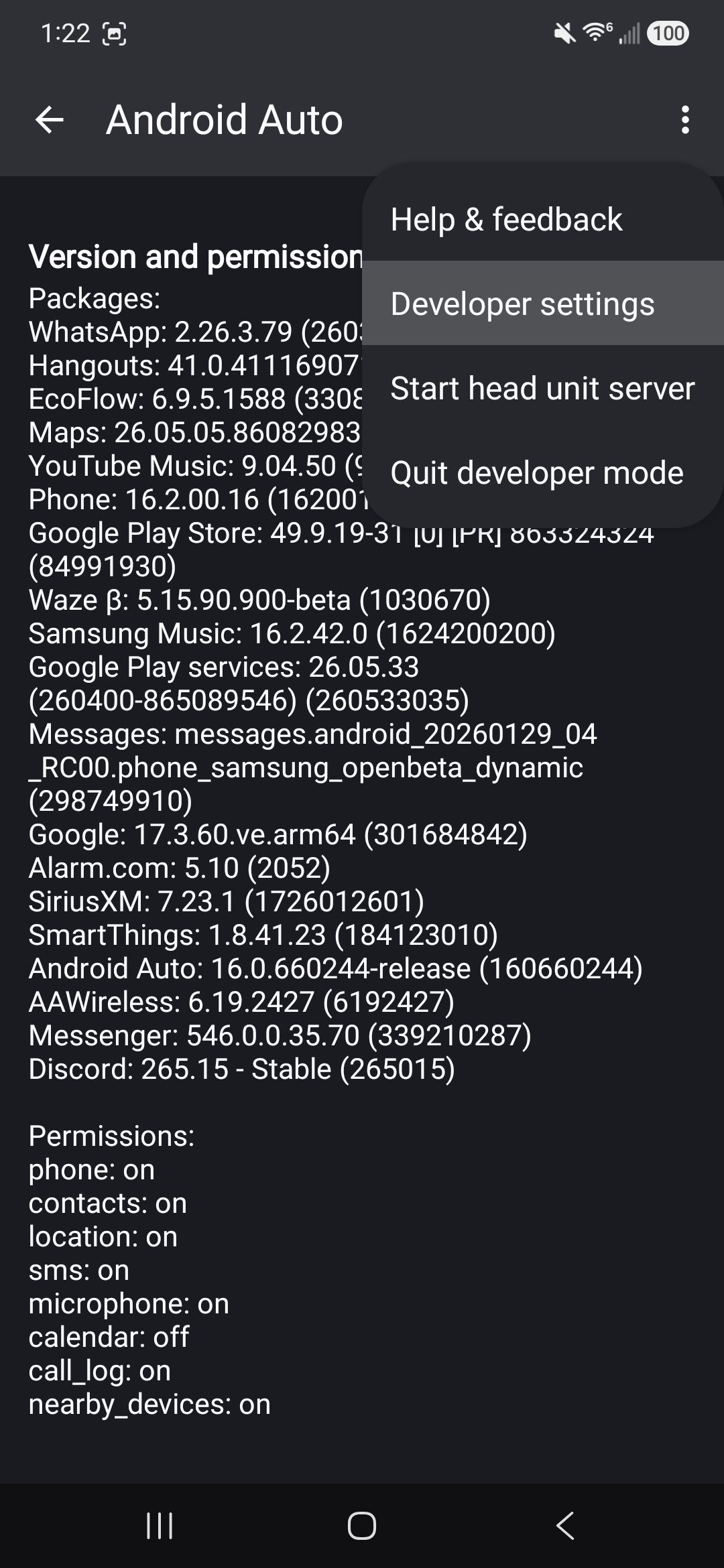724x1568 pixels.
Task: Open recent apps from the navigation bar
Action: tap(160, 1526)
